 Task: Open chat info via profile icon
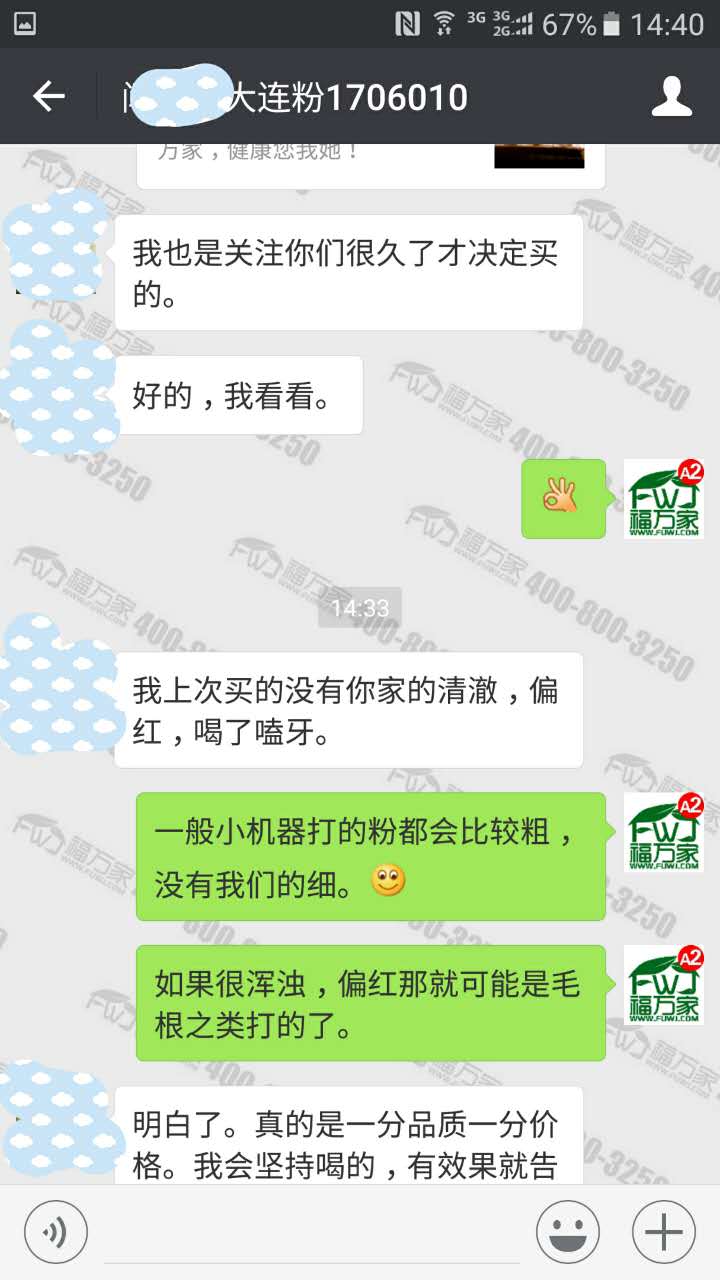tap(671, 97)
